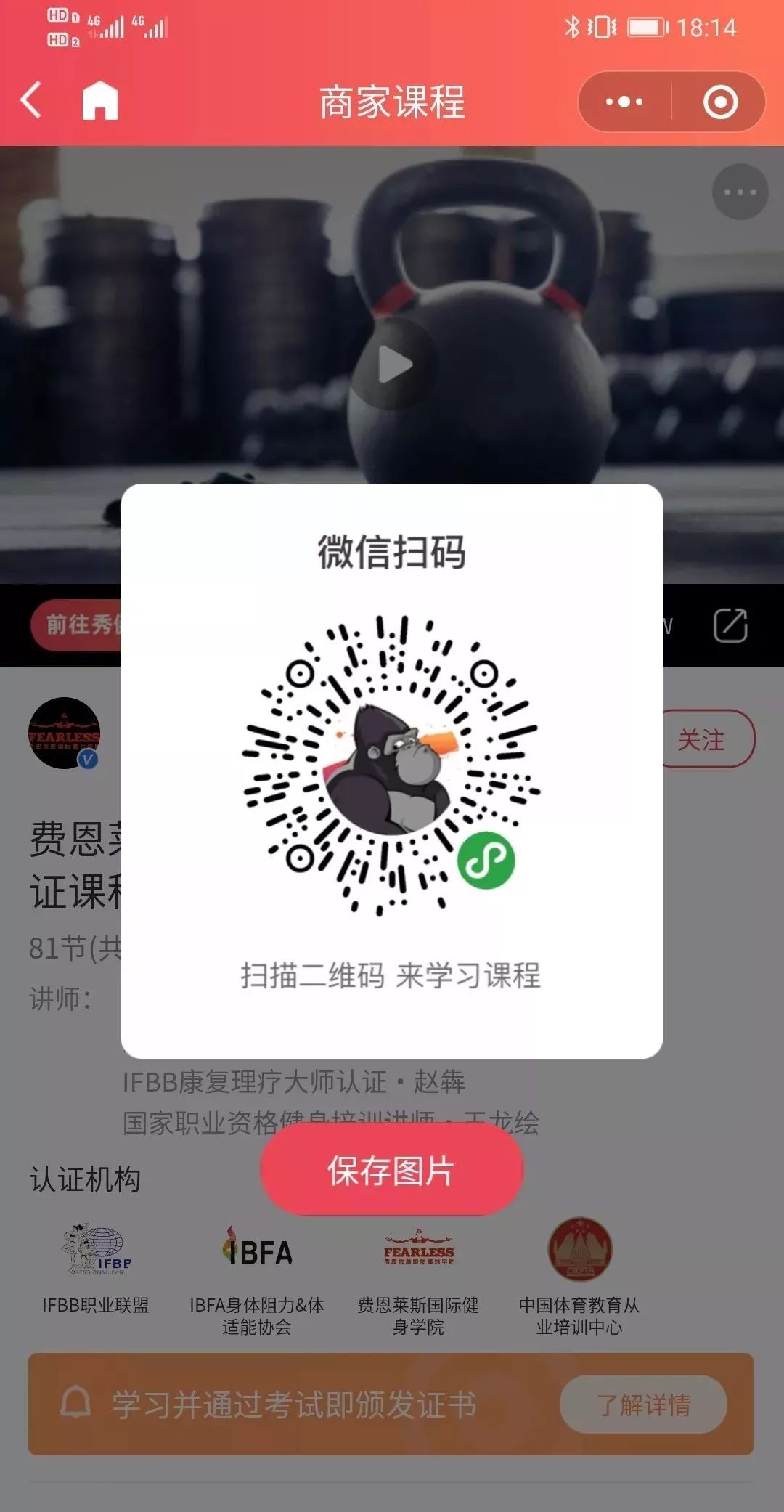Open the gray more-options icon on the video
This screenshot has width=784, height=1512.
740,192
